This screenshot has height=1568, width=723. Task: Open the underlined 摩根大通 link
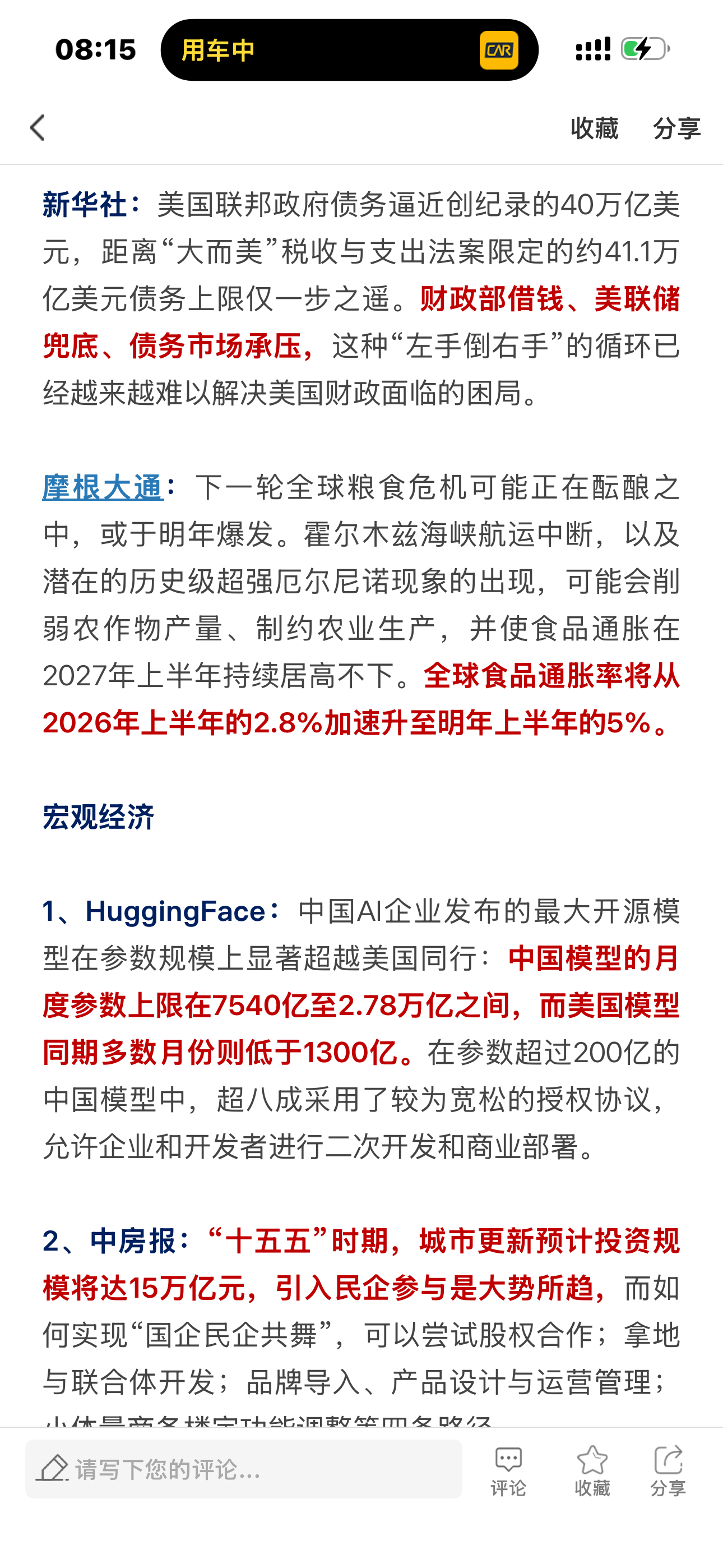pos(103,487)
